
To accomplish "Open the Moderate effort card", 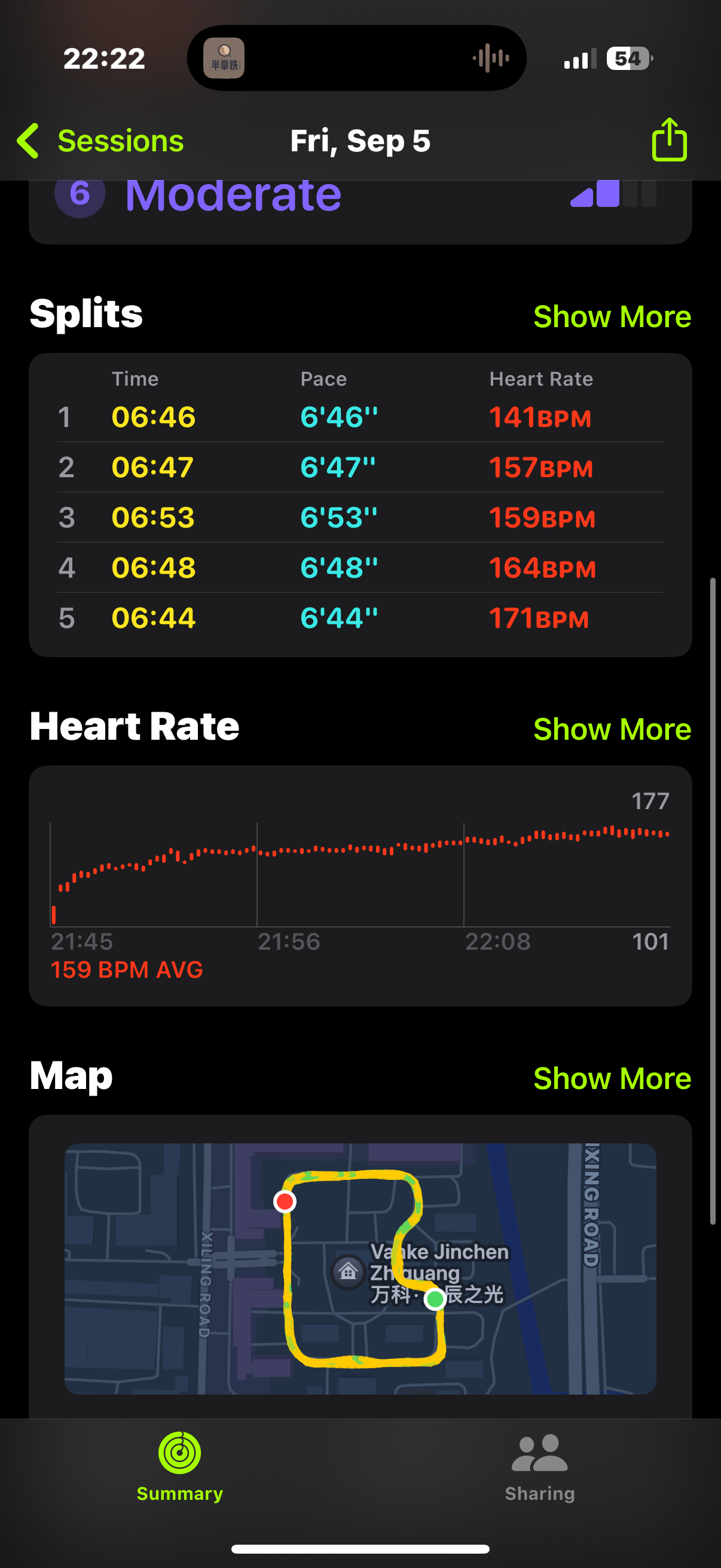I will [360, 210].
